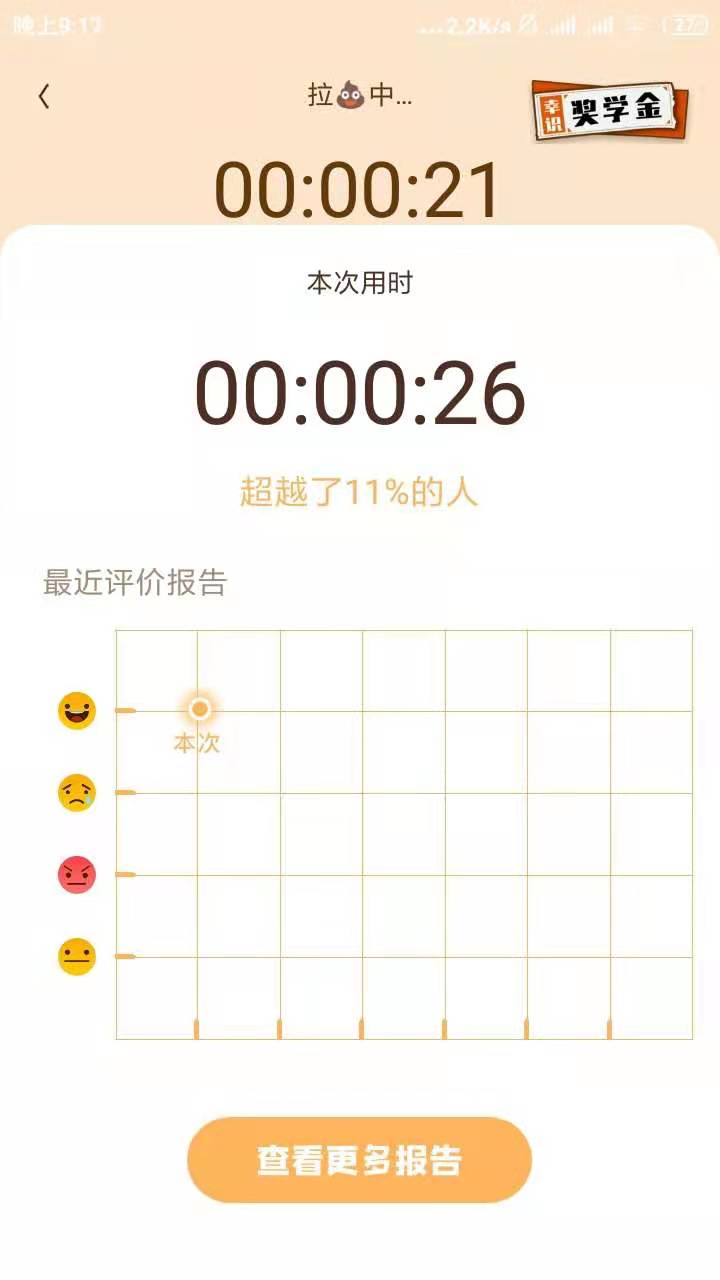Image resolution: width=720 pixels, height=1280 pixels.
Task: Tap 查看更多报告 to view more reports
Action: point(359,1160)
